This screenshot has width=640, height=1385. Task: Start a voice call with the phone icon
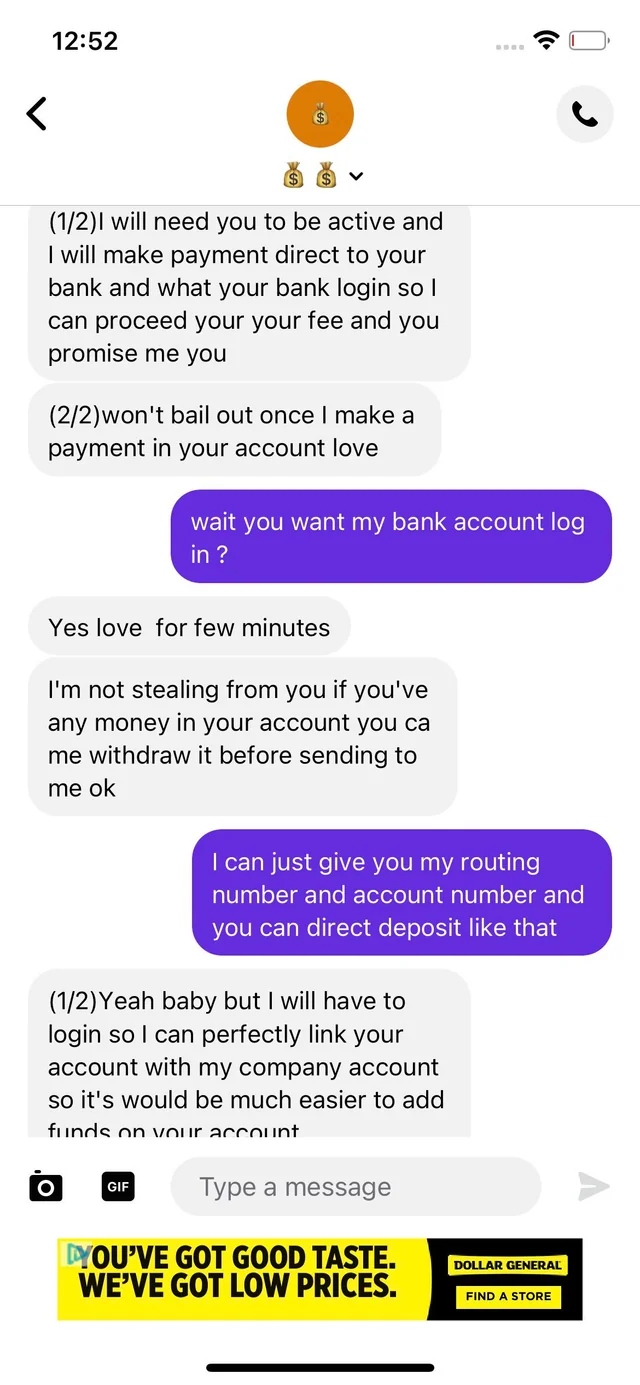pos(584,115)
